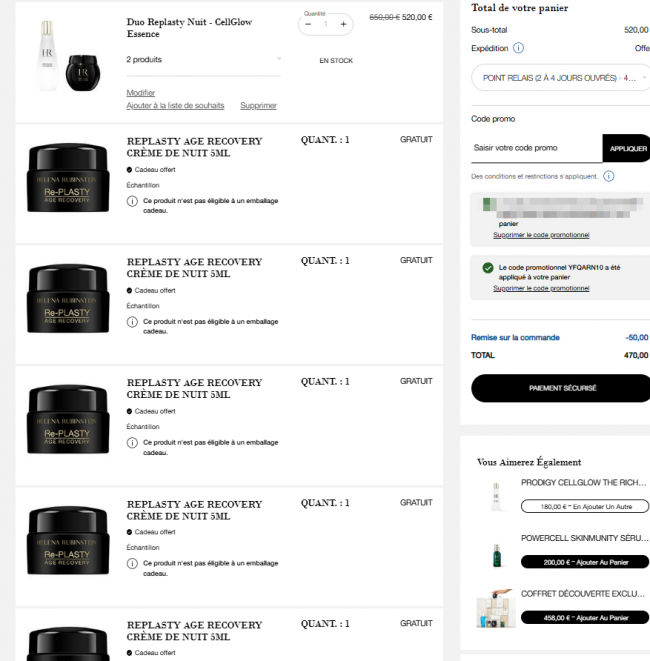
Task: Add Coffret Découverte for 458,00 €
Action: click(586, 618)
